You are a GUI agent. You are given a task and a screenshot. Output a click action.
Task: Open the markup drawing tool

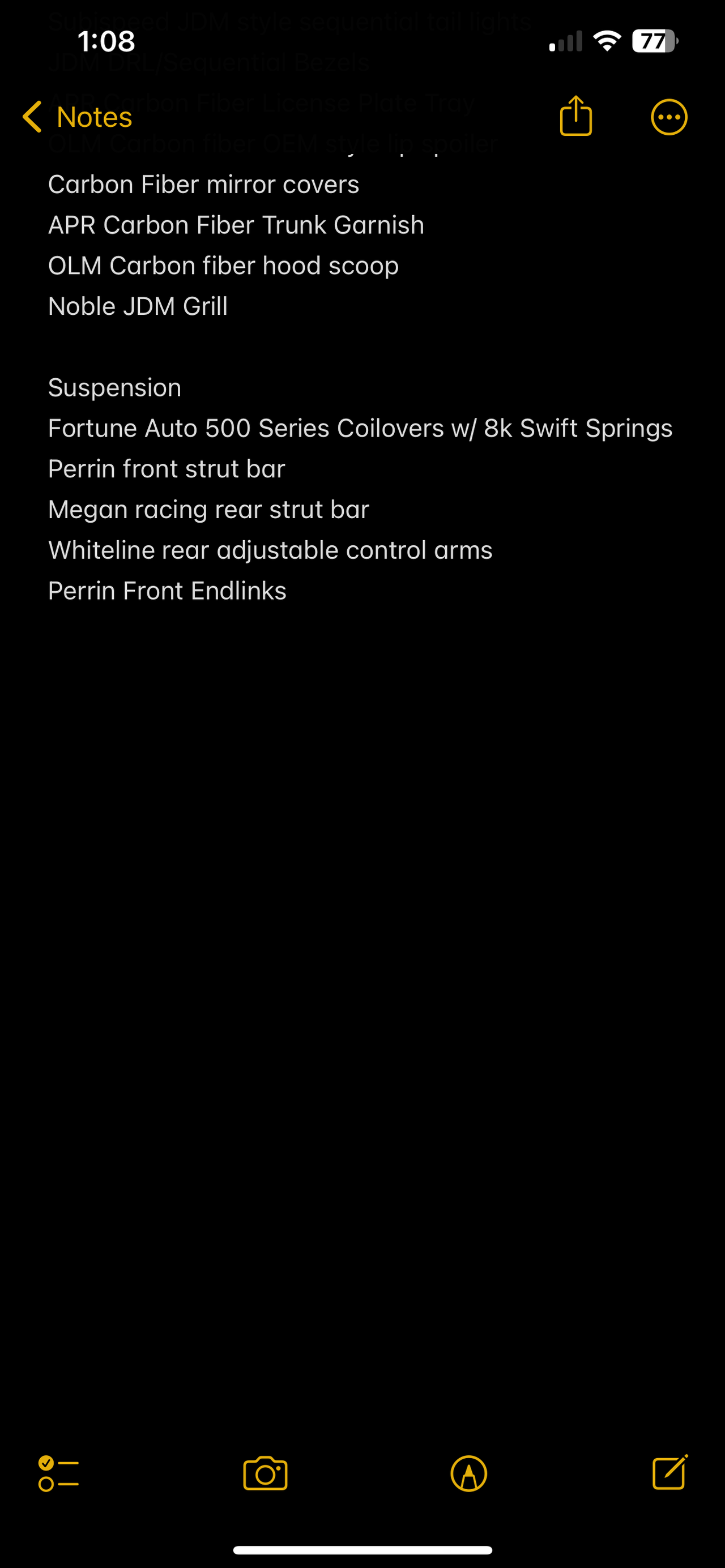click(468, 1473)
